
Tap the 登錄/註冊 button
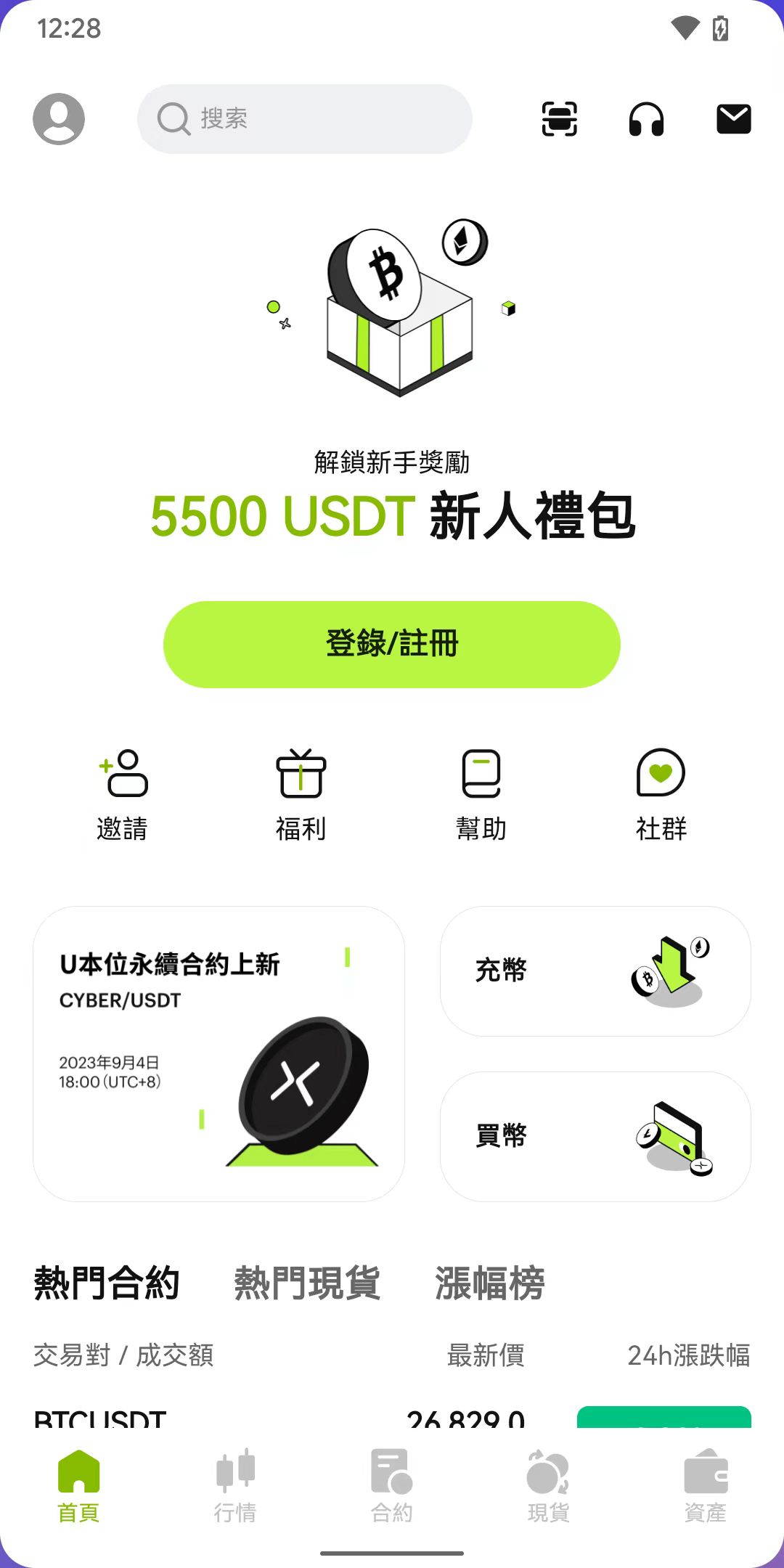(x=392, y=643)
